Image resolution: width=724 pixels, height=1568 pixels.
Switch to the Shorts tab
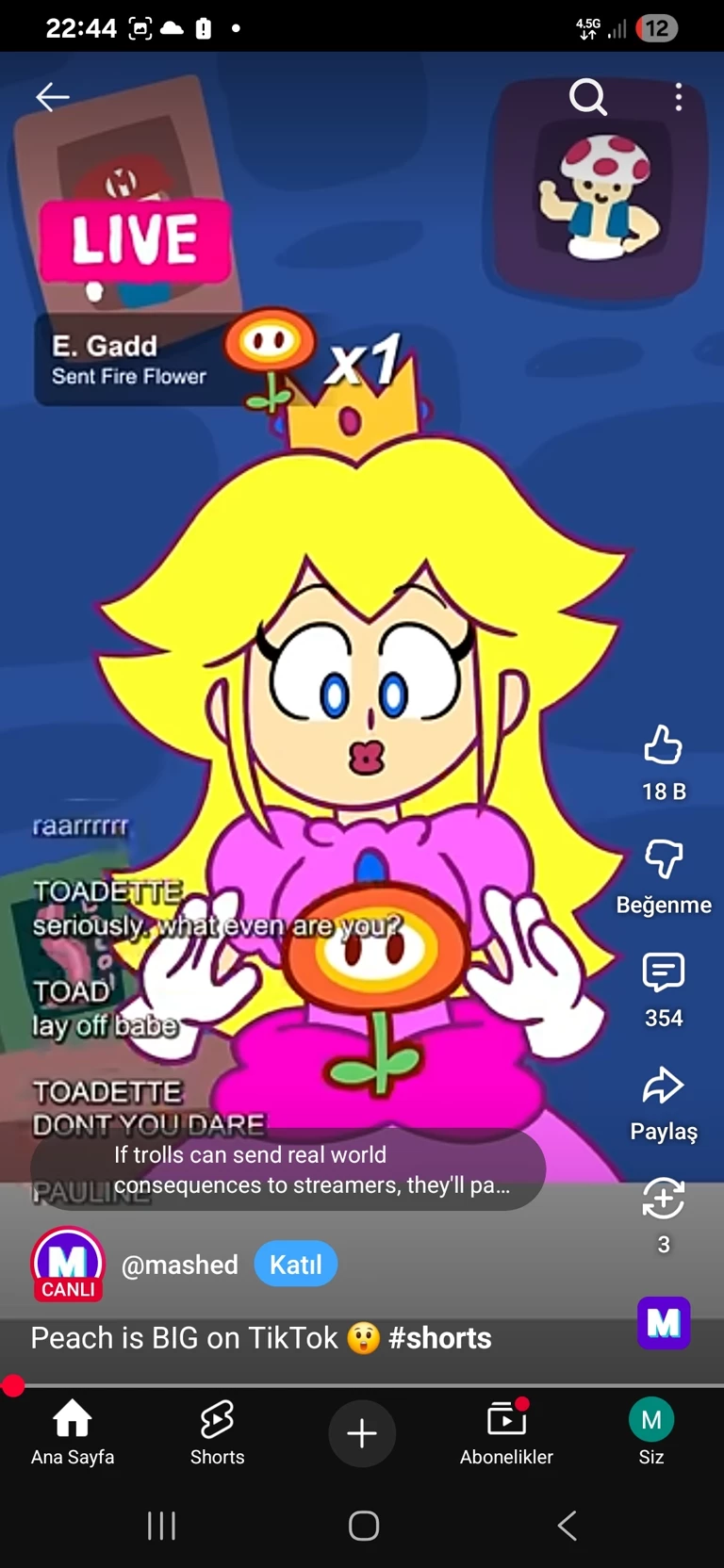[217, 1432]
